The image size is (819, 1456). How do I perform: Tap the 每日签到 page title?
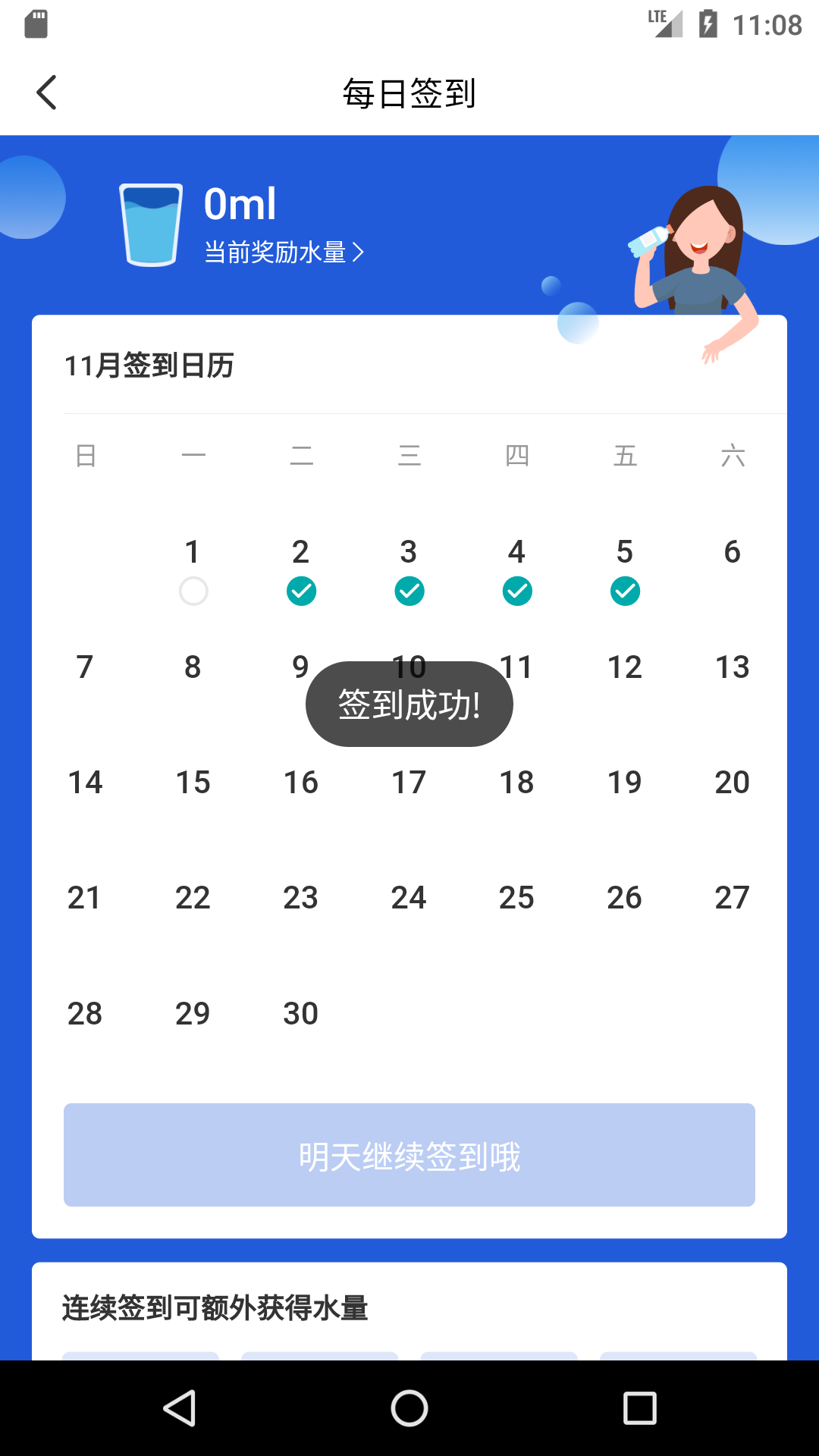click(409, 93)
